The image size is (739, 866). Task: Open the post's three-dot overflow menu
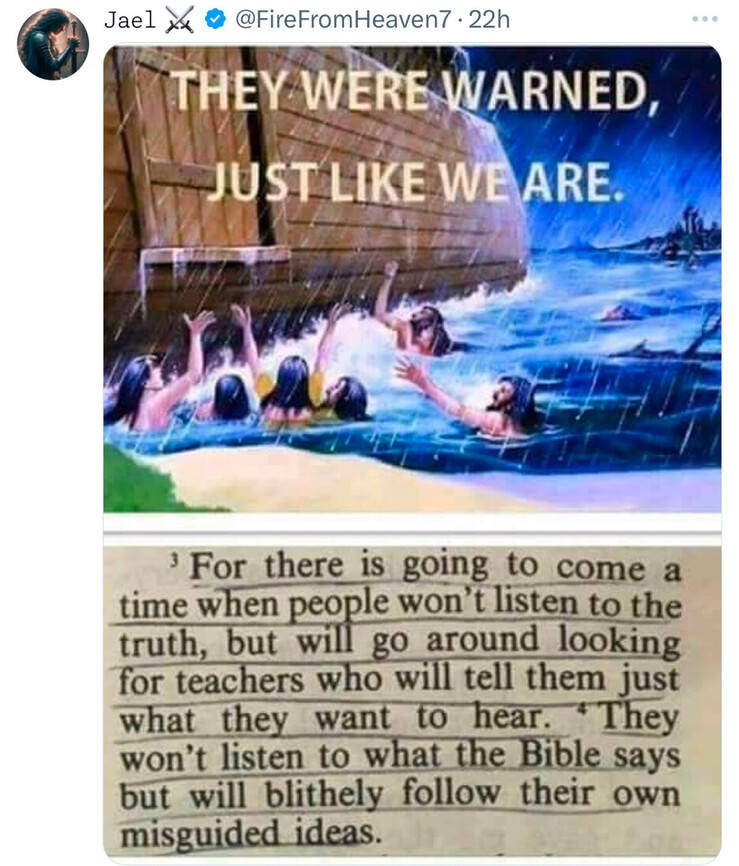[704, 20]
